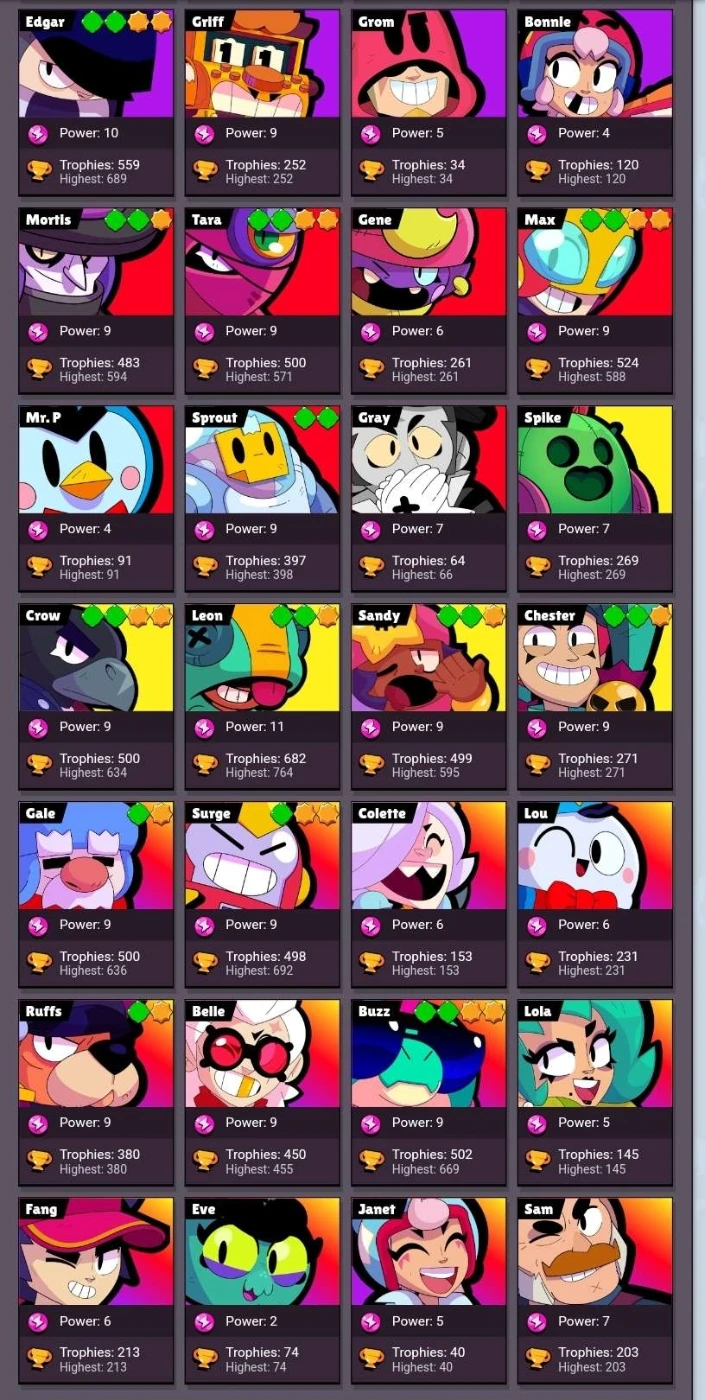View Leon's brawler details
This screenshot has height=1400, width=705.
(x=262, y=696)
